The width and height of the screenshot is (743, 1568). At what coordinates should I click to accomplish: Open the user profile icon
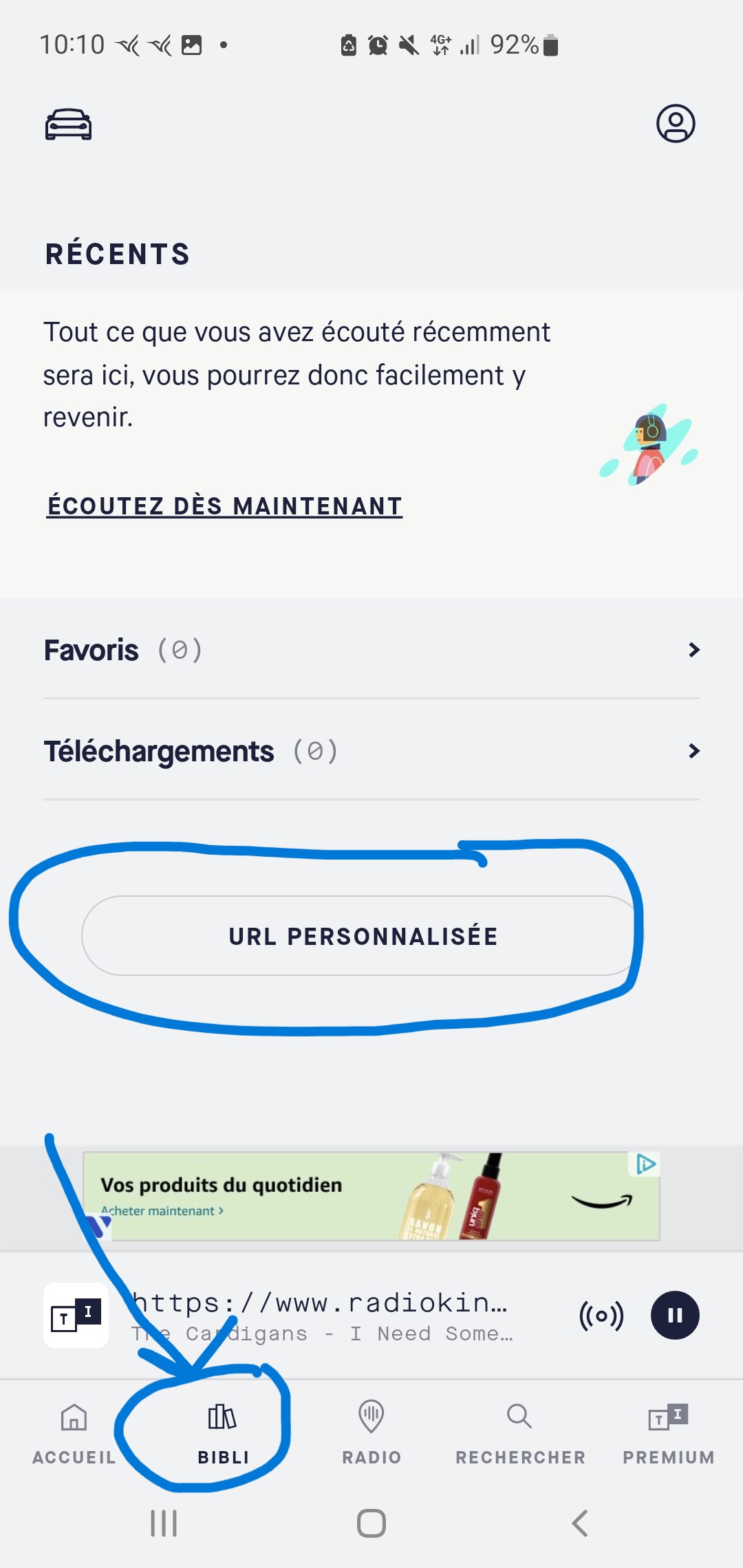675,124
